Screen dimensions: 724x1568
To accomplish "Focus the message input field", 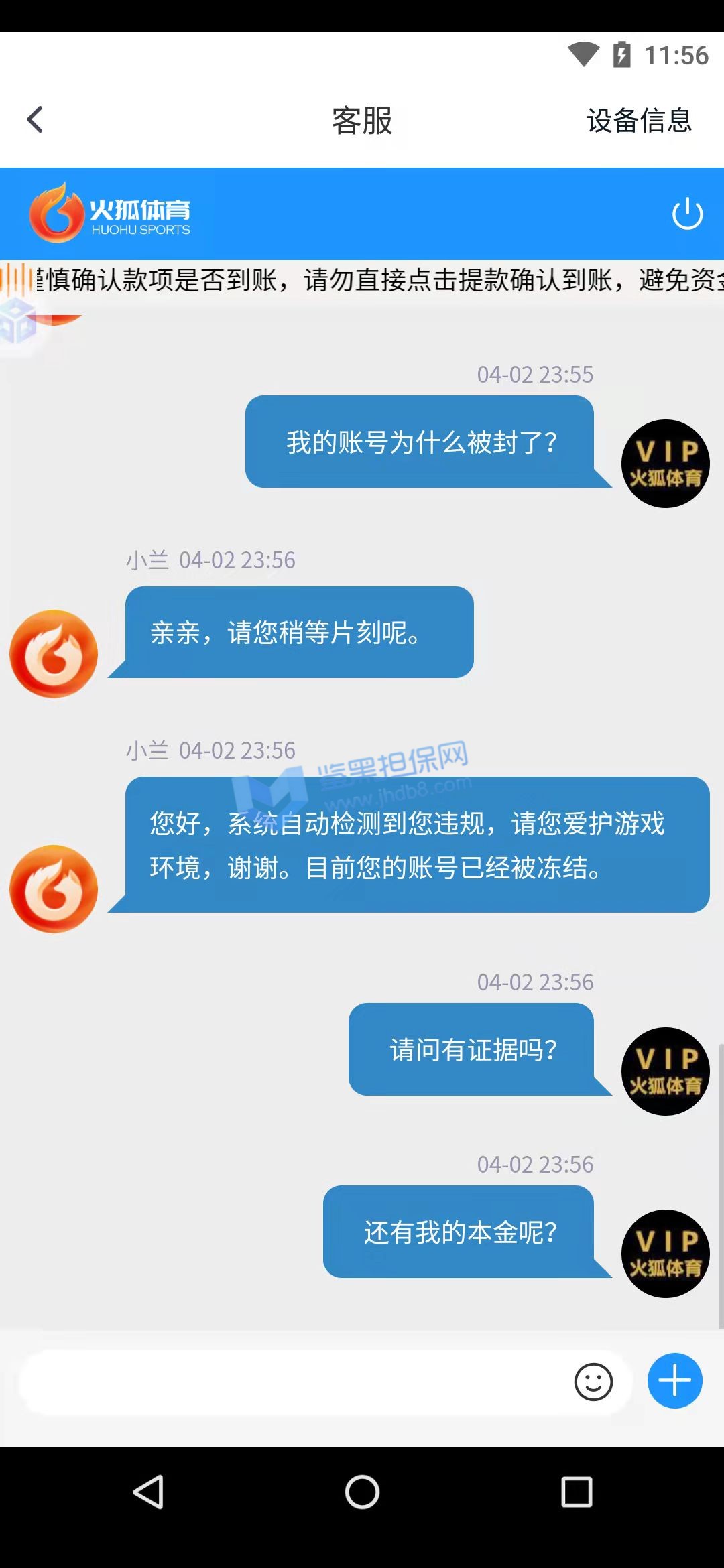I will pyautogui.click(x=288, y=1382).
